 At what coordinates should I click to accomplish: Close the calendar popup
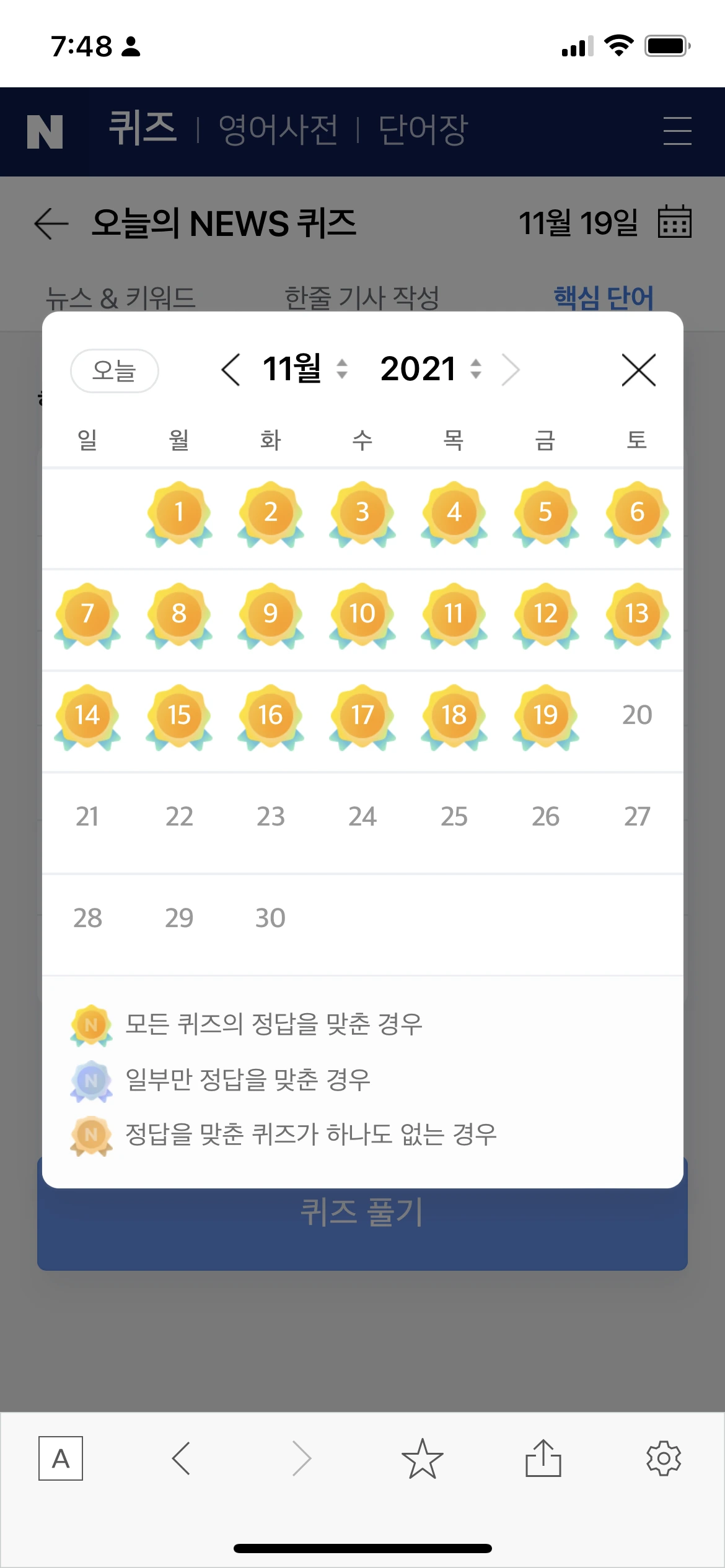click(x=638, y=370)
